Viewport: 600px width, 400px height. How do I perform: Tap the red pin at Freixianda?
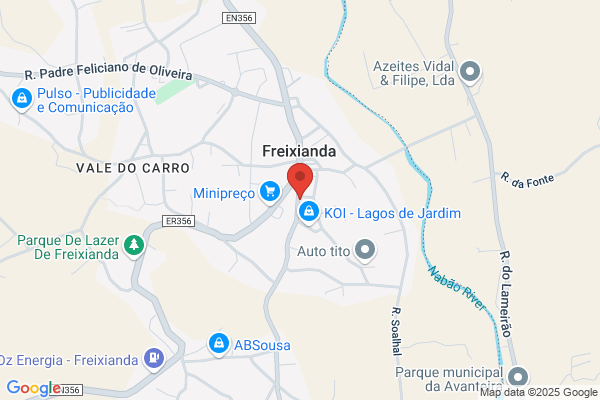pyautogui.click(x=300, y=181)
